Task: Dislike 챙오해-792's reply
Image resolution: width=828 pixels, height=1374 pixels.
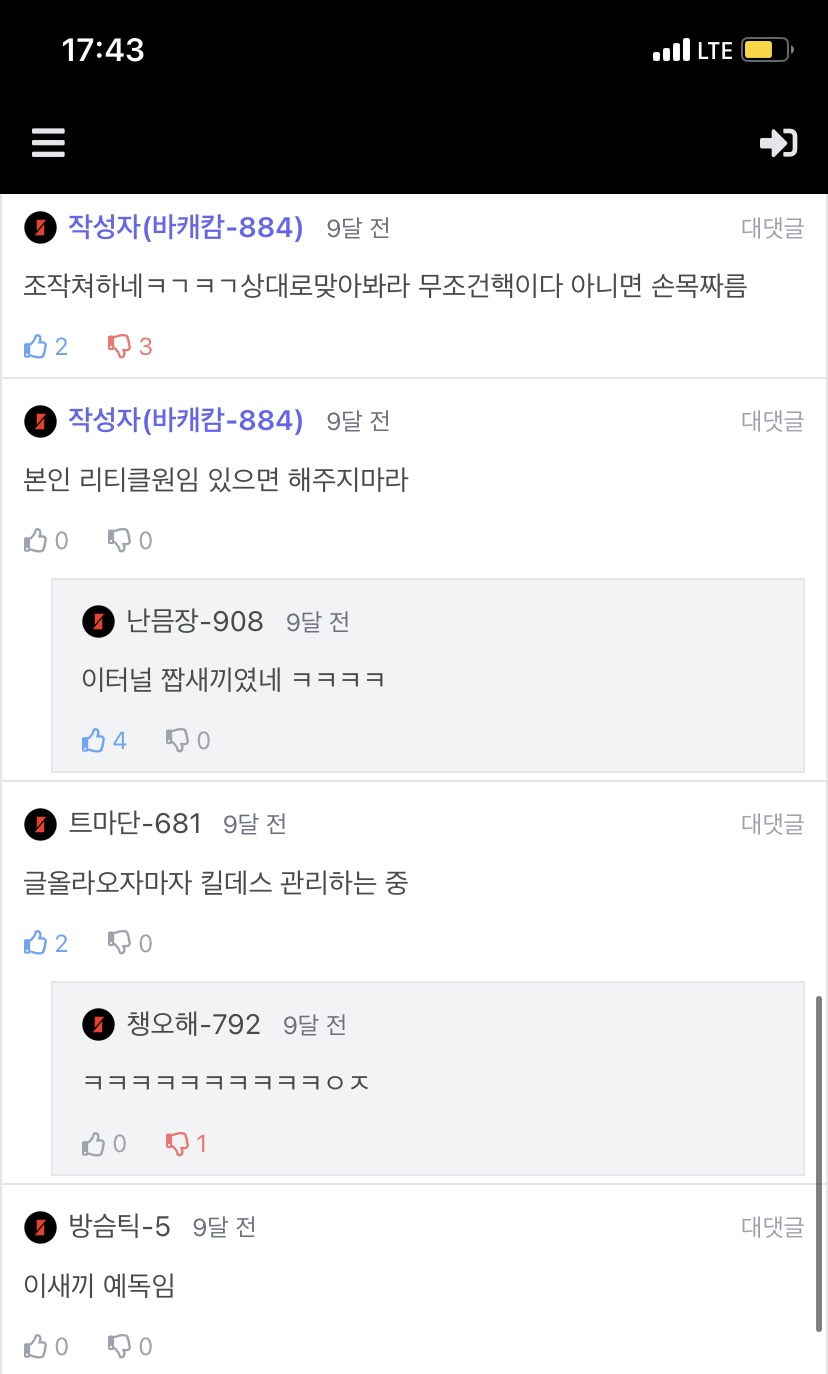Action: click(178, 1143)
